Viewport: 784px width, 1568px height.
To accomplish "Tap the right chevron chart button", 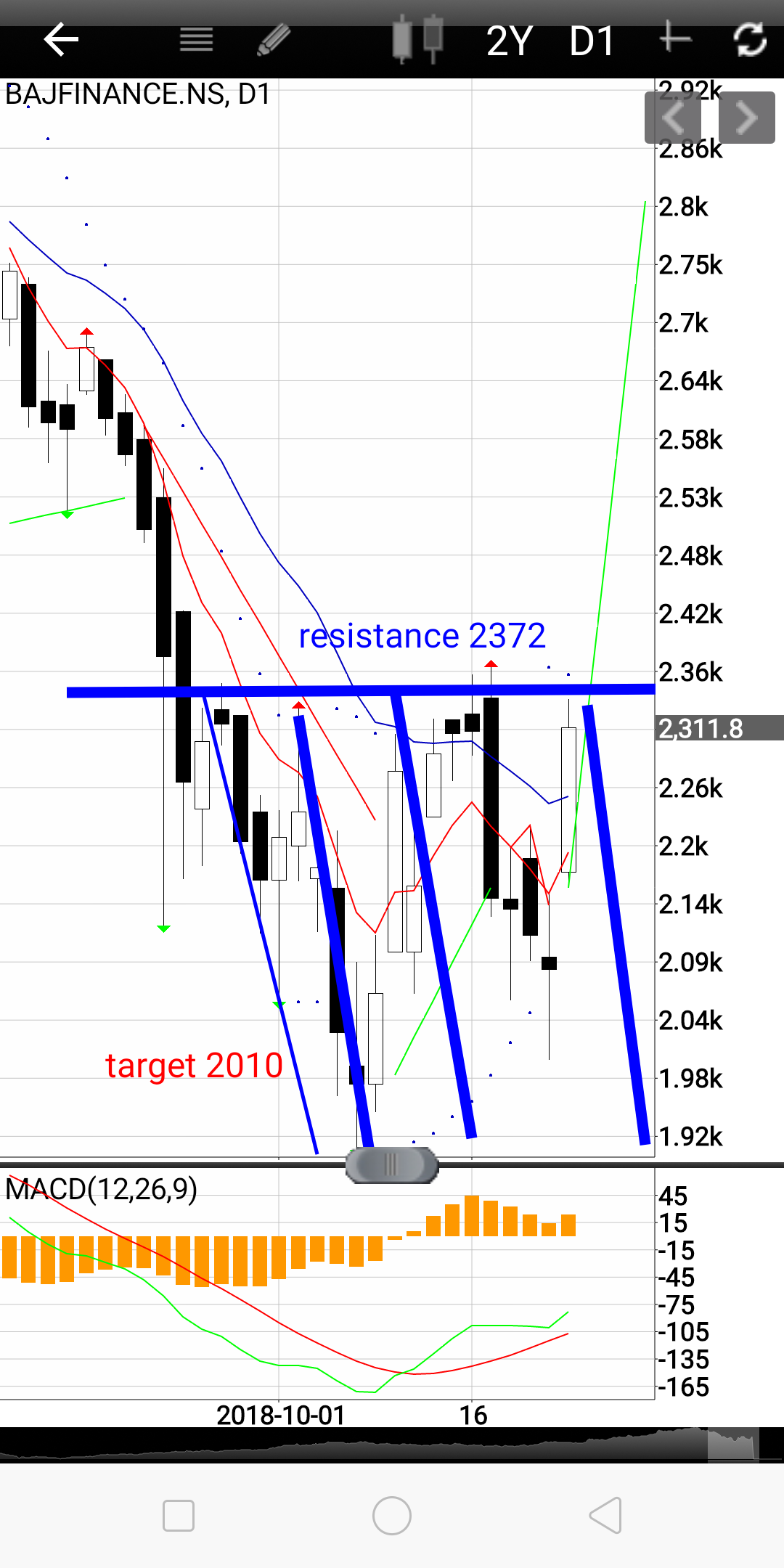I will [747, 118].
